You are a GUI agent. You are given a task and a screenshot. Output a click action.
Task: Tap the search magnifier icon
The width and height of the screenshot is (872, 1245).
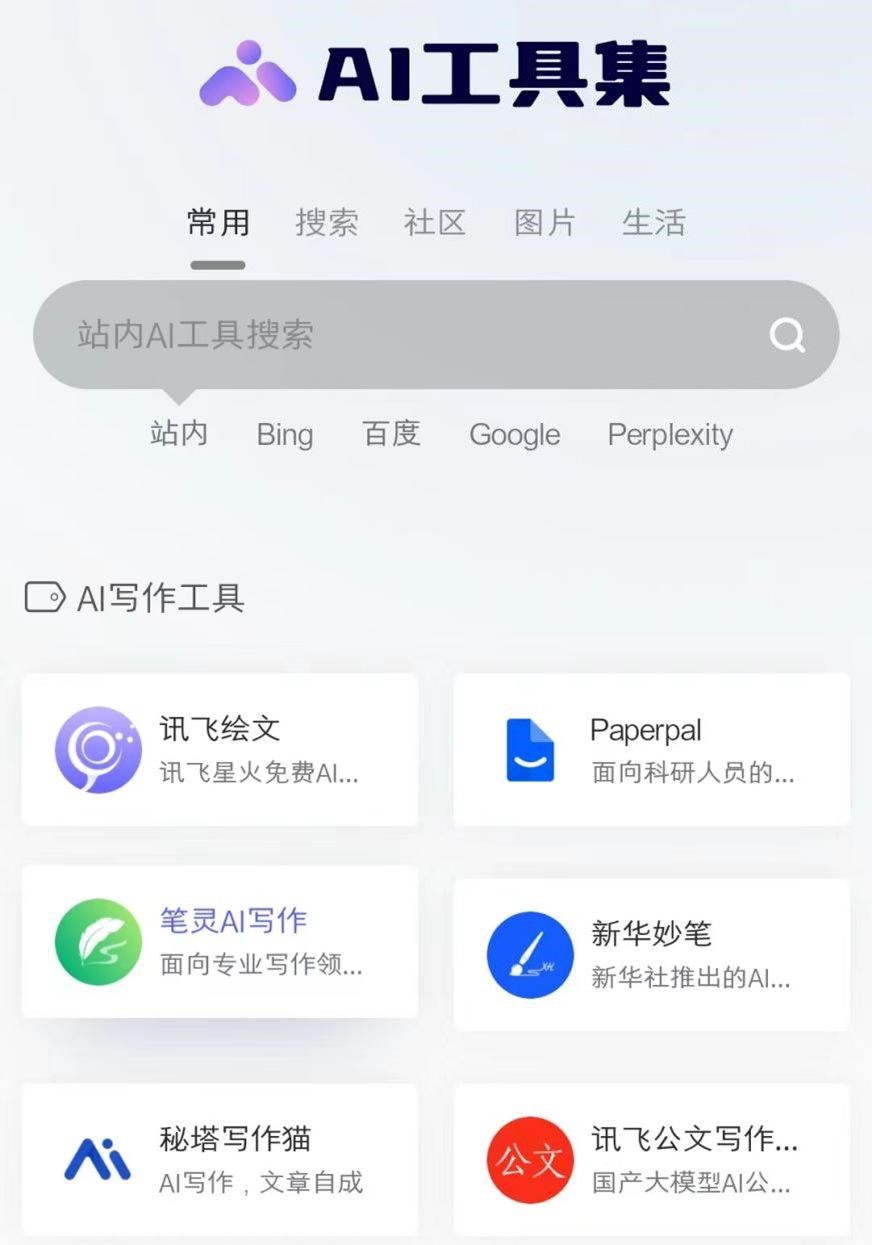[787, 335]
